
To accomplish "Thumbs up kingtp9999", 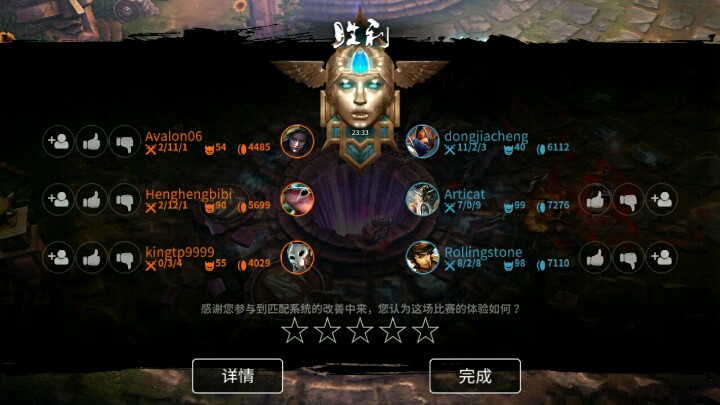I will click(91, 258).
